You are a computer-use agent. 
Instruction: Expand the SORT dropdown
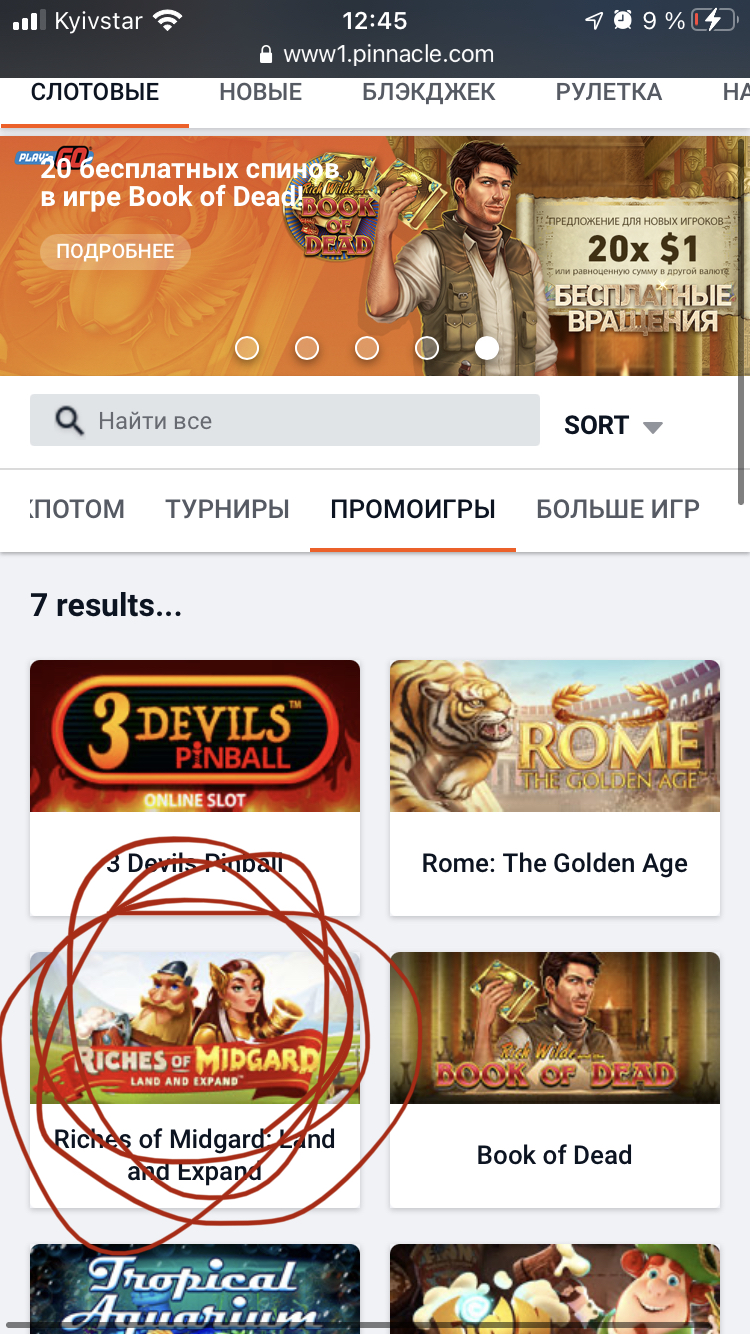click(x=613, y=425)
